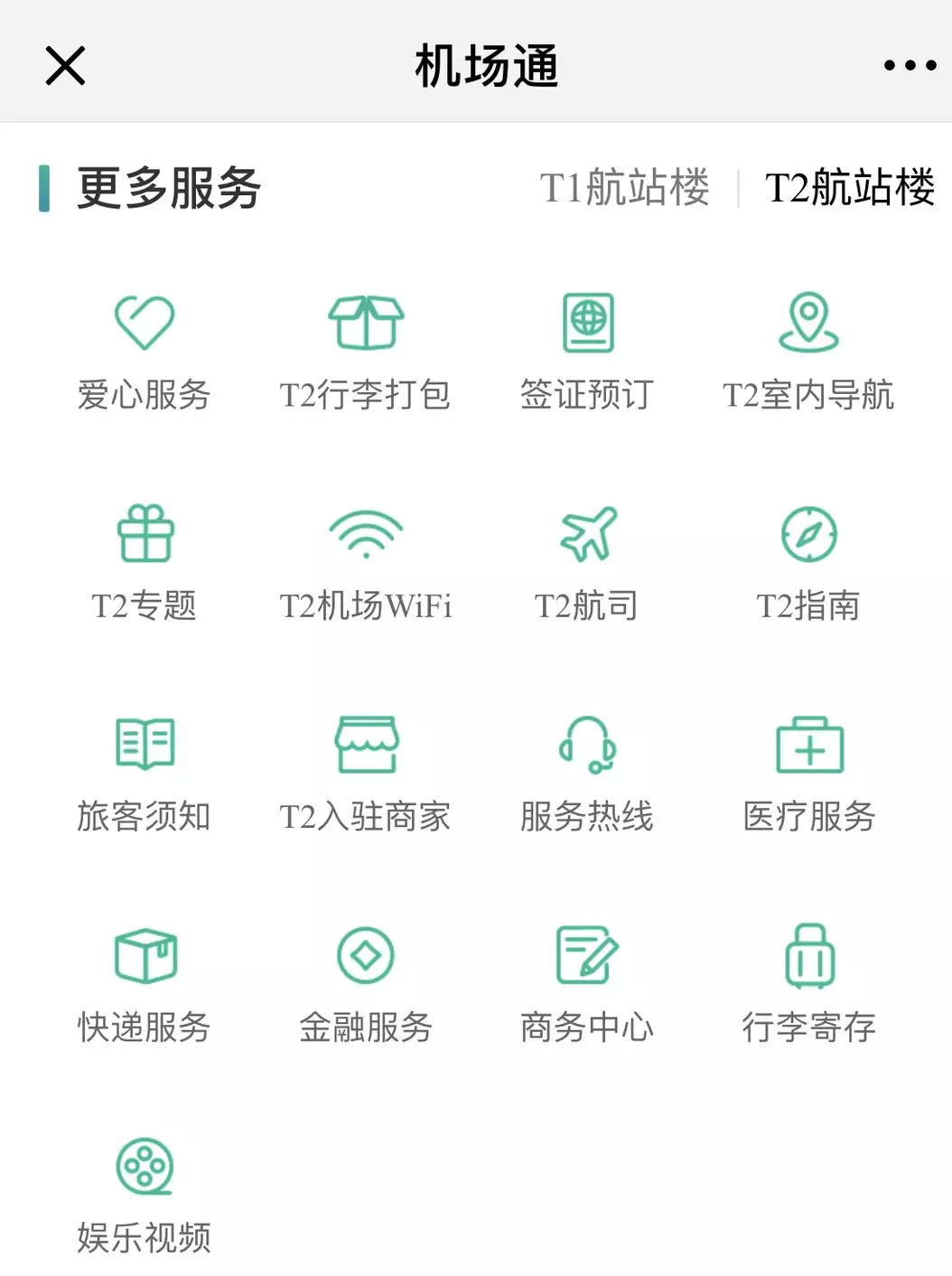Browse T2入驻商家 merchants
The height and width of the screenshot is (1276, 952).
(x=365, y=774)
